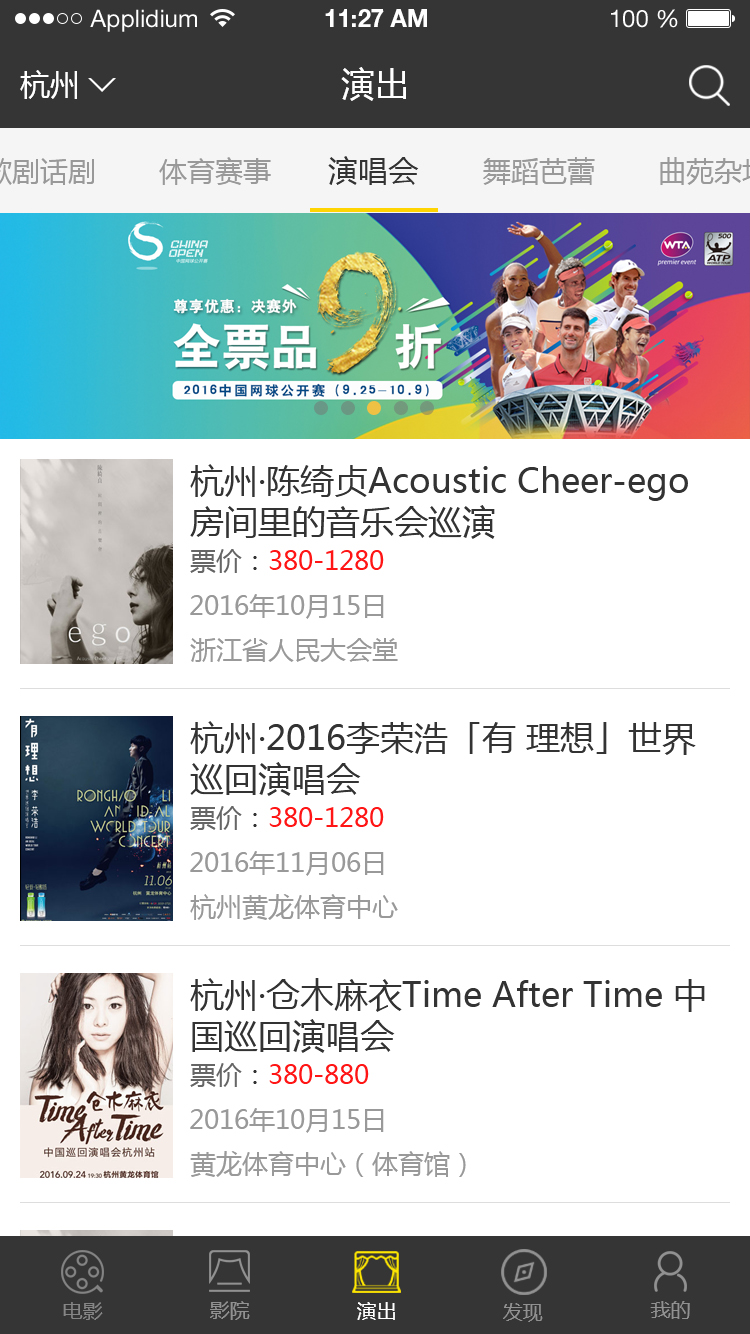Go to the 影院 tab
This screenshot has height=1334, width=750.
(x=229, y=1286)
